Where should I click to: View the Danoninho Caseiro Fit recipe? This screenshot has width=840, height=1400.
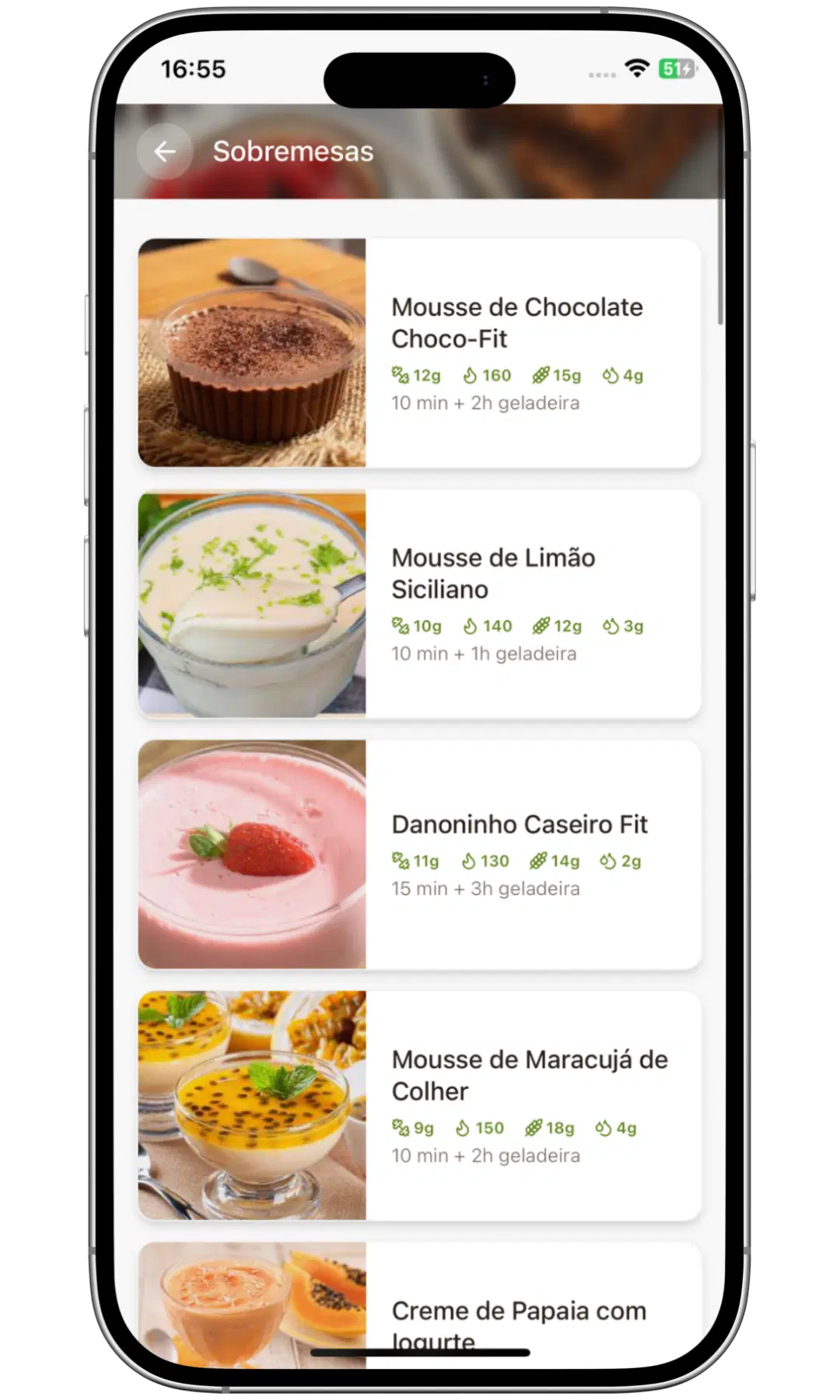tap(419, 854)
